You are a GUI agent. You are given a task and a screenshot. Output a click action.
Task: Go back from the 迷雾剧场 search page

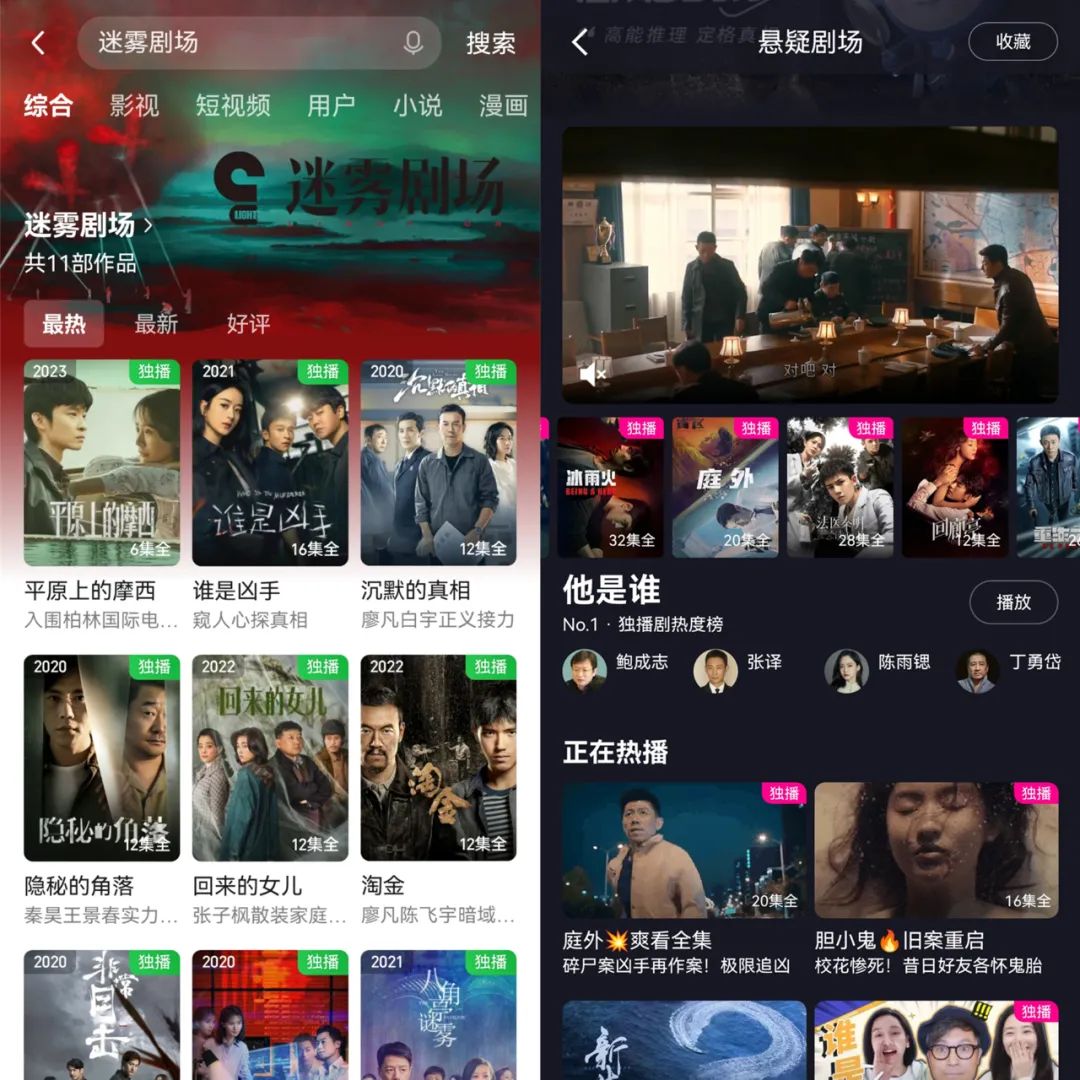38,43
